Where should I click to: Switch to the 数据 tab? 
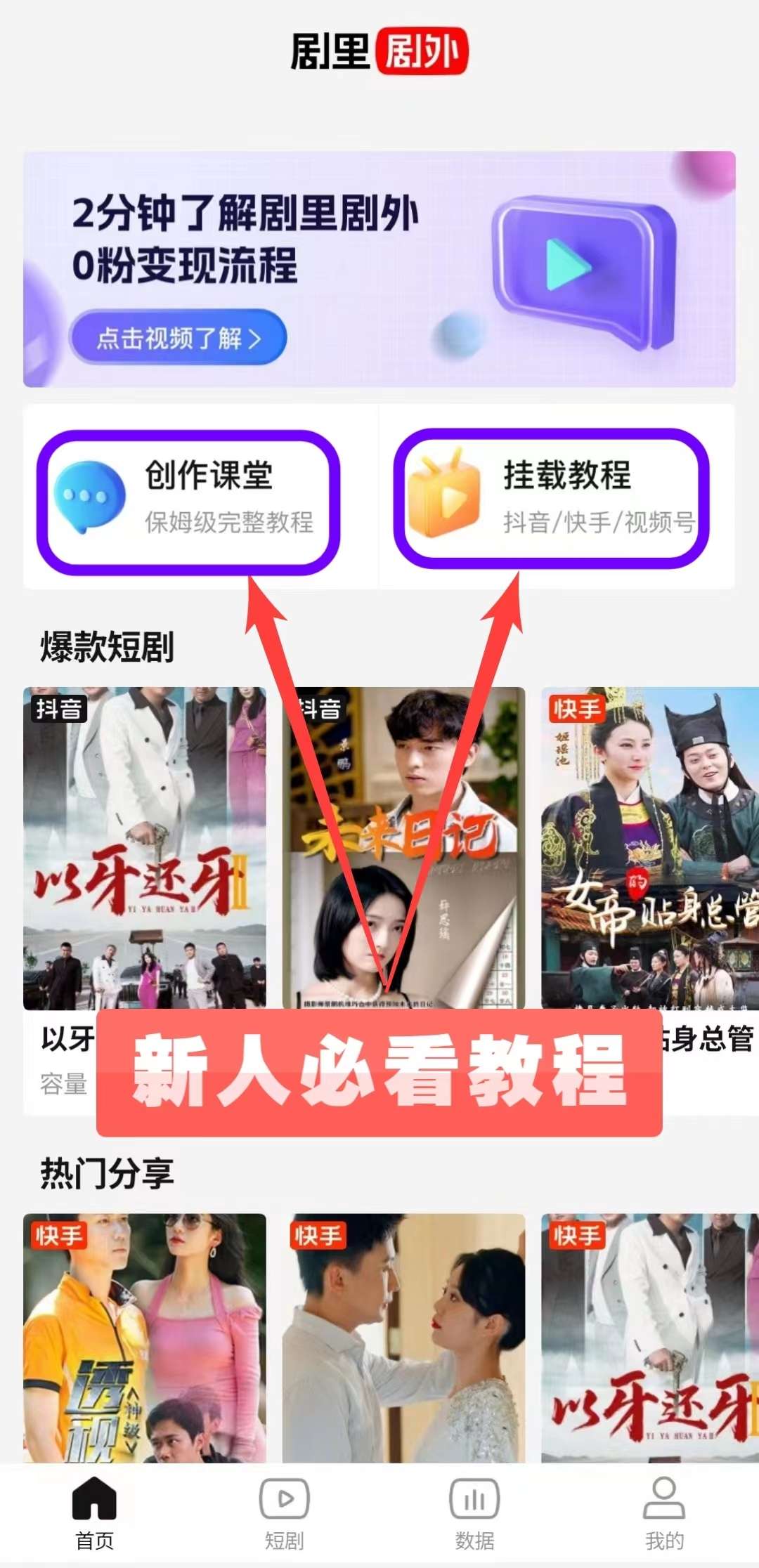coord(474,1513)
